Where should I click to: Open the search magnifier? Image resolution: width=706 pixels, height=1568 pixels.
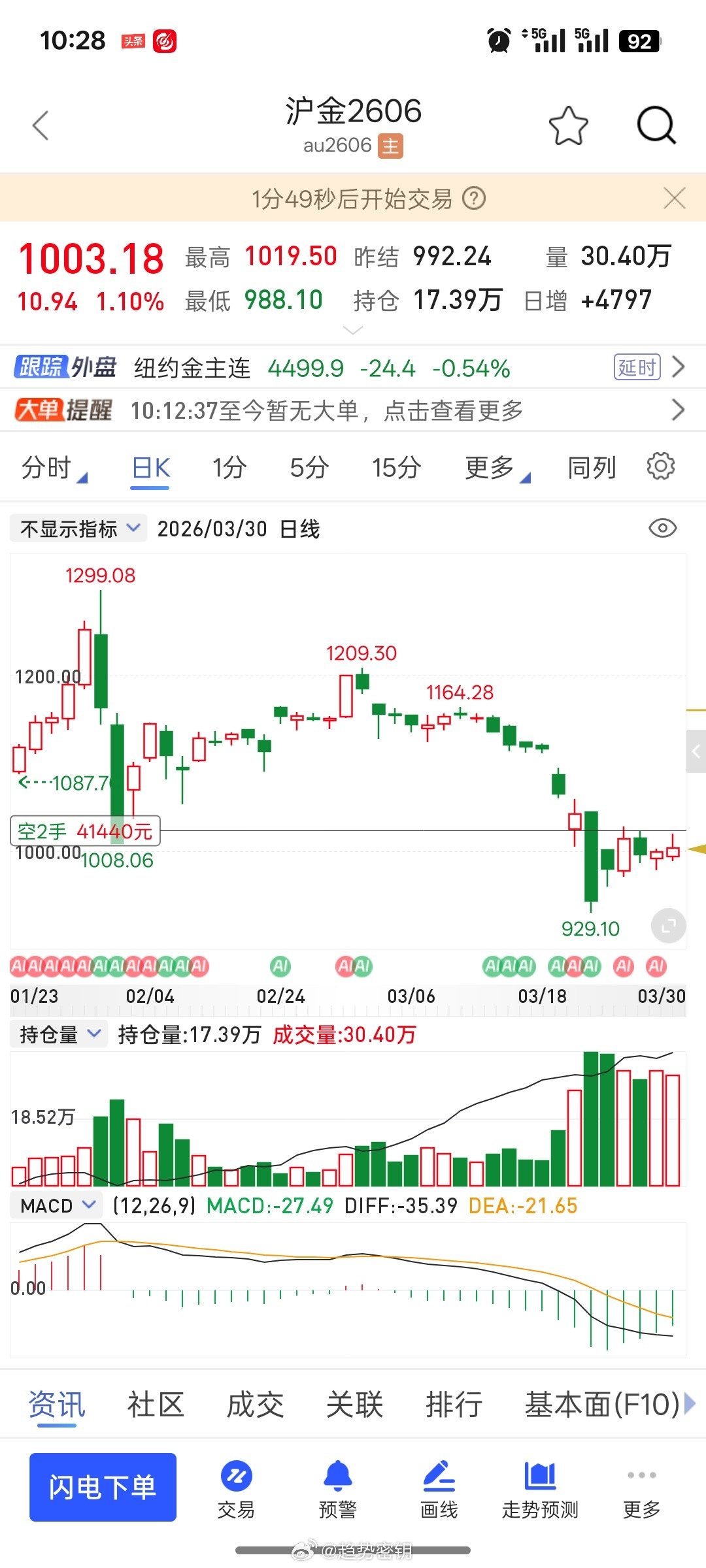pyautogui.click(x=657, y=125)
